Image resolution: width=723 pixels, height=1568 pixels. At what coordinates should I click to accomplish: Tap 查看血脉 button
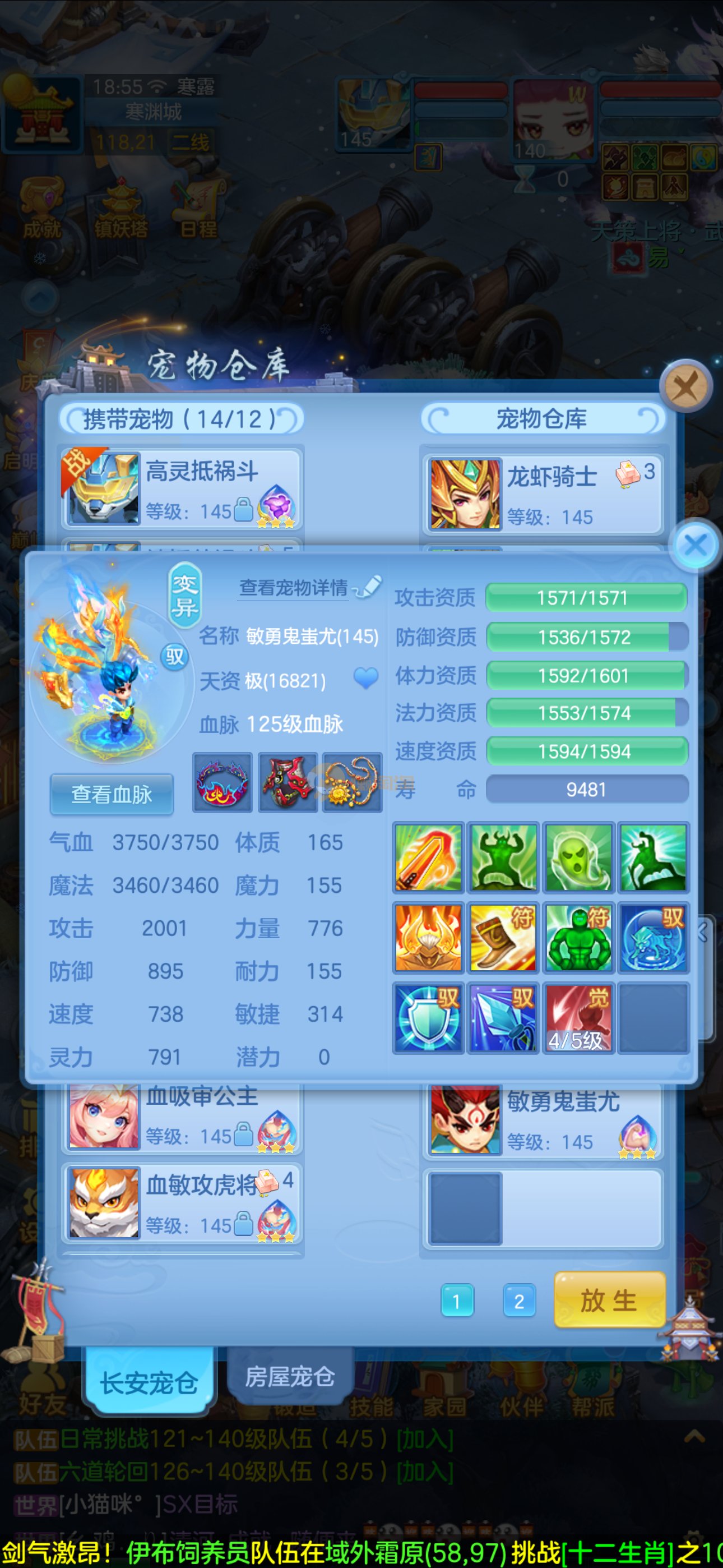pos(112,794)
